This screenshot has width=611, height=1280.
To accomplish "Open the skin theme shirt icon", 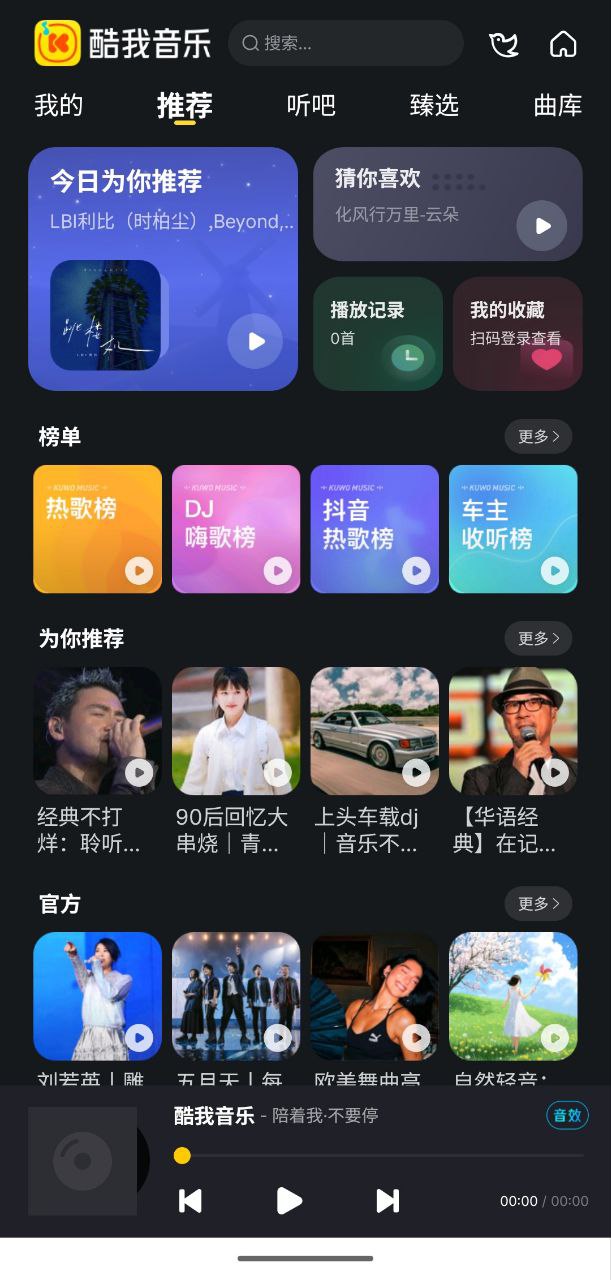I will coord(504,44).
